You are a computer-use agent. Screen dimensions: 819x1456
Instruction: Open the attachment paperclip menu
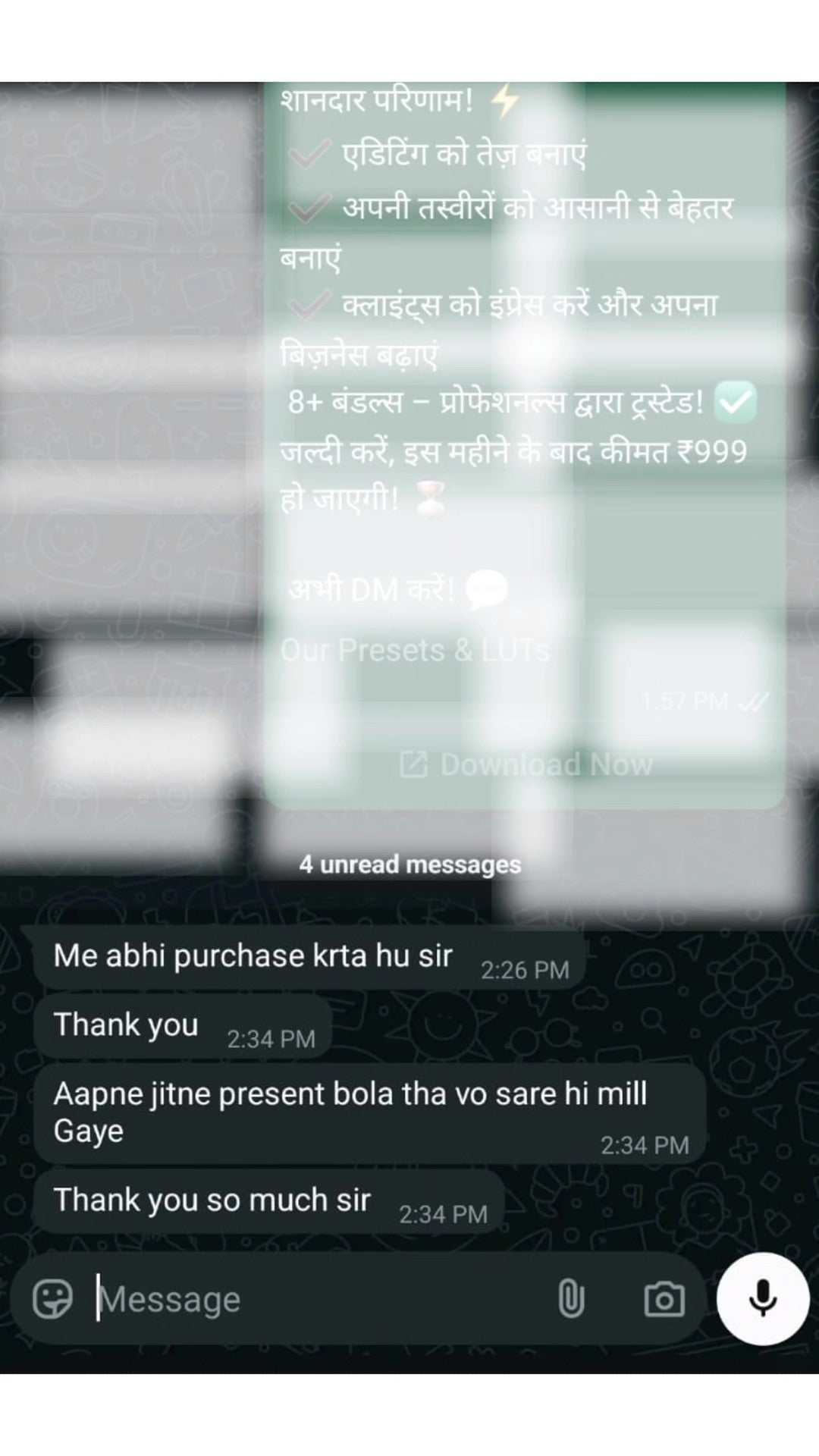[571, 1298]
